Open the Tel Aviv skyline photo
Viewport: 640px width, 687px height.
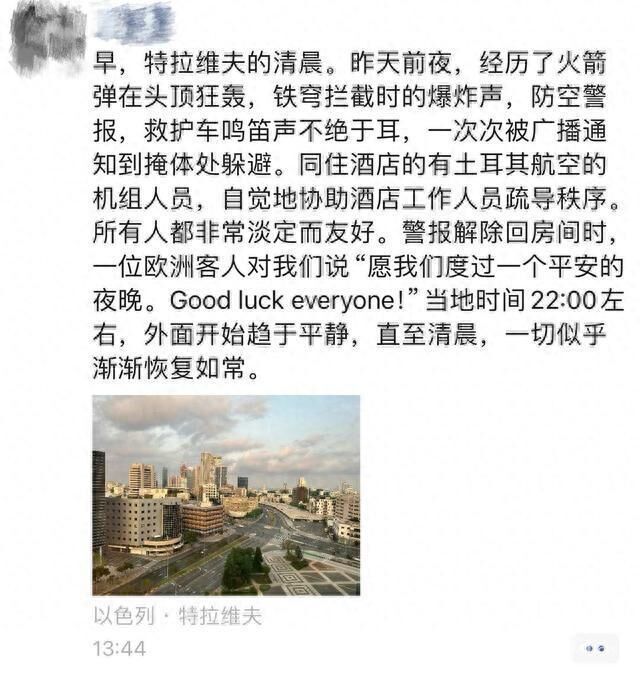(226, 495)
